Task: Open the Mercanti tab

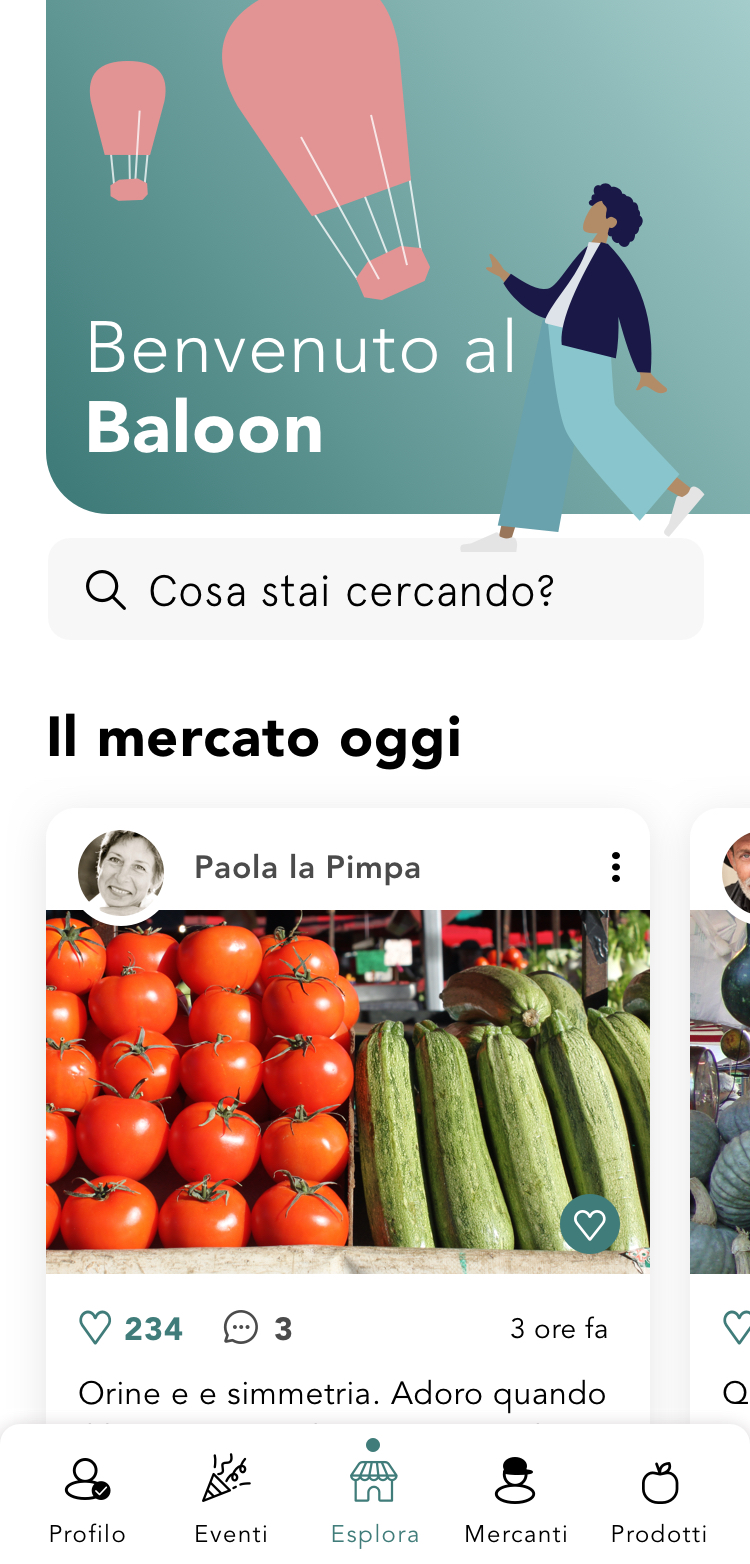Action: coord(516,1500)
